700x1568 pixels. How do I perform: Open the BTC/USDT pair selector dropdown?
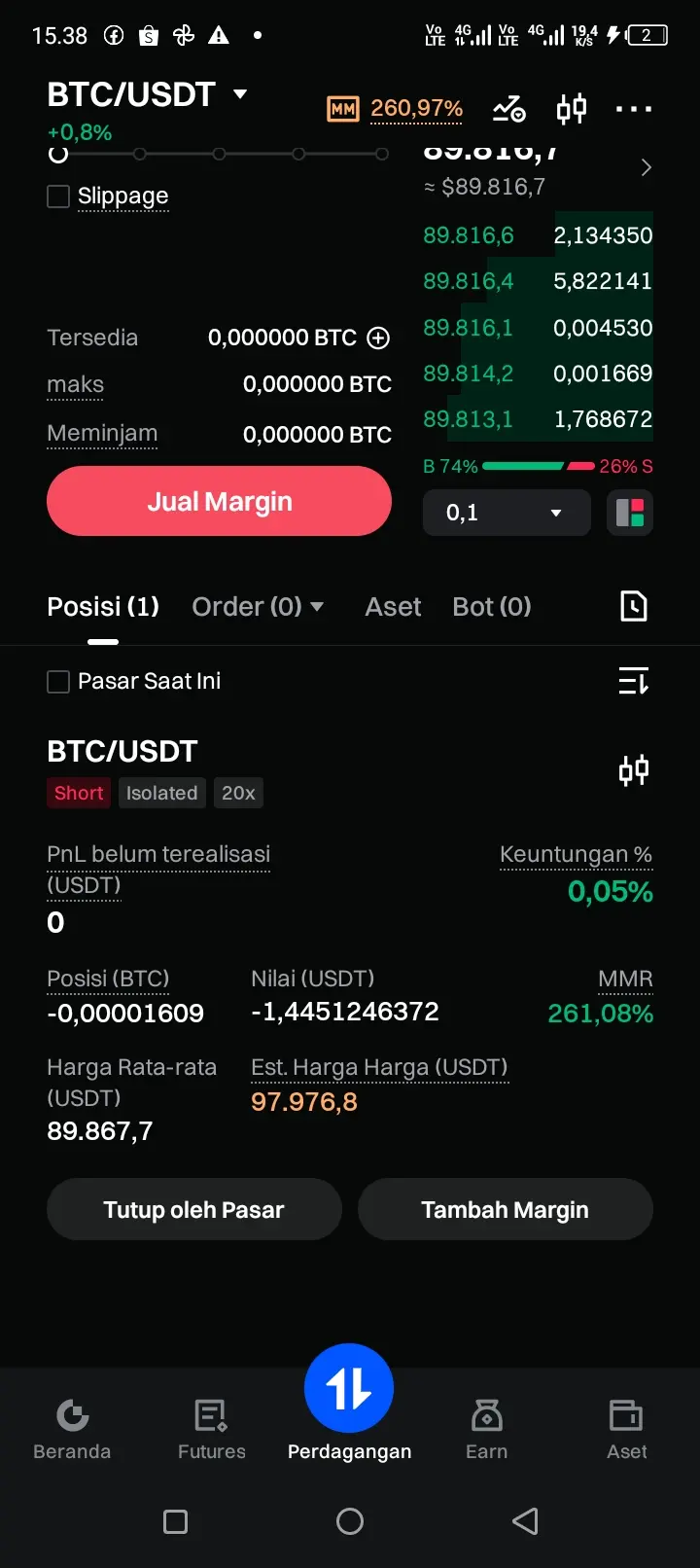[148, 94]
